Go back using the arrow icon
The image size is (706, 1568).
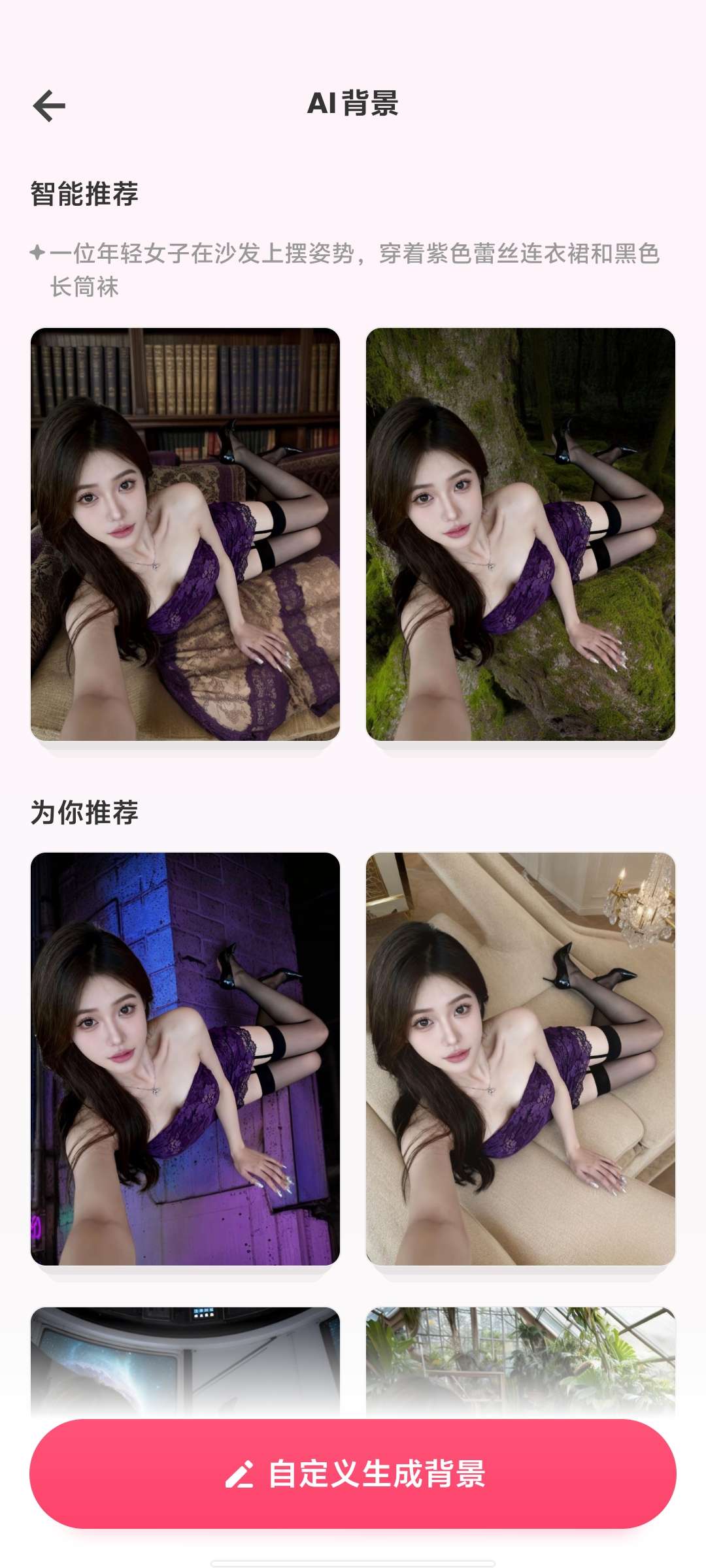tap(49, 106)
